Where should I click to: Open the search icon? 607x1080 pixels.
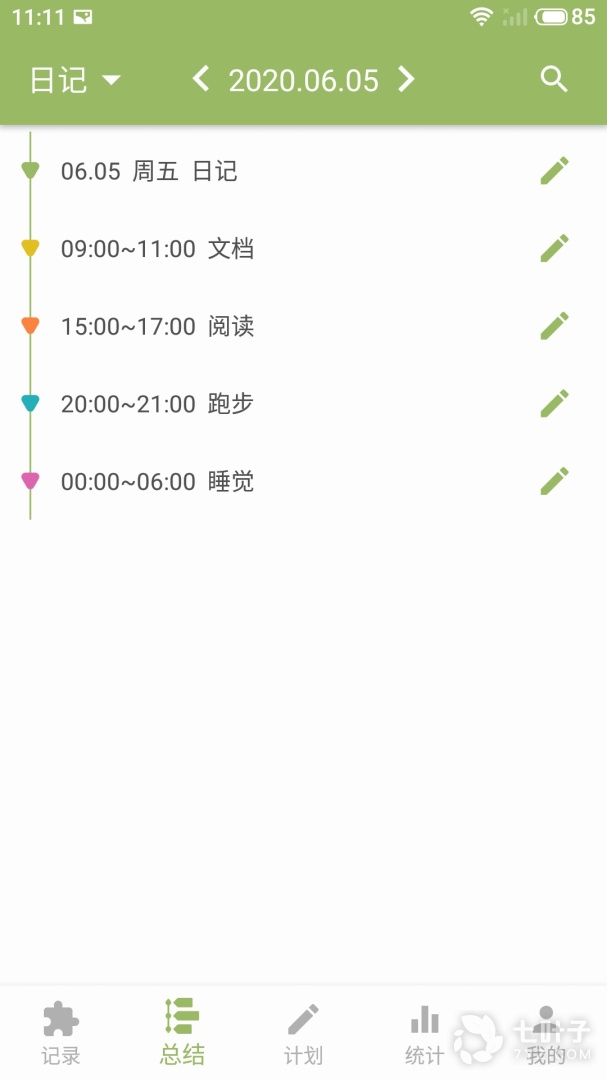pyautogui.click(x=554, y=79)
